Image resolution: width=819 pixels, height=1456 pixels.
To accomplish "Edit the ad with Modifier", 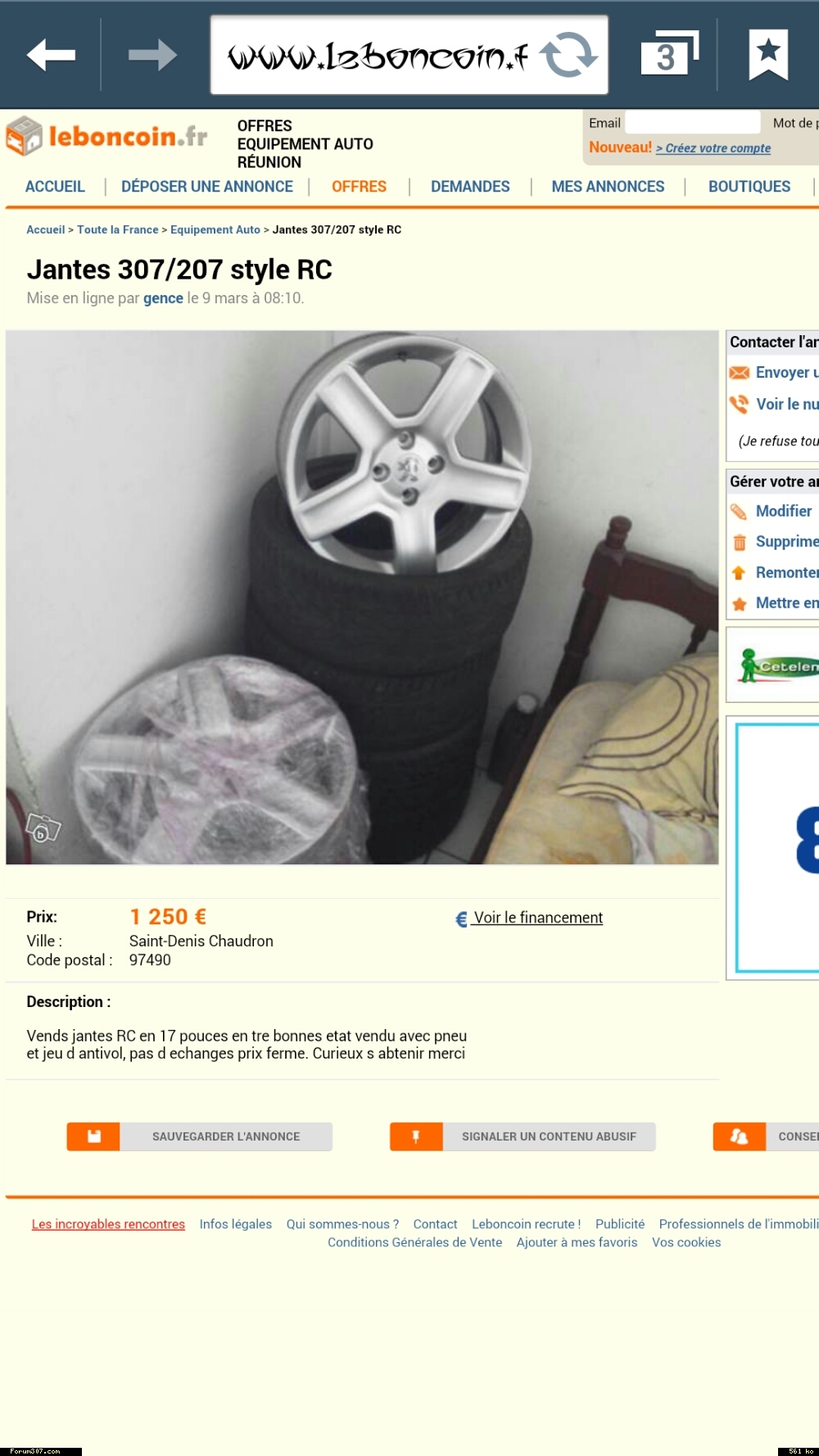I will [783, 511].
